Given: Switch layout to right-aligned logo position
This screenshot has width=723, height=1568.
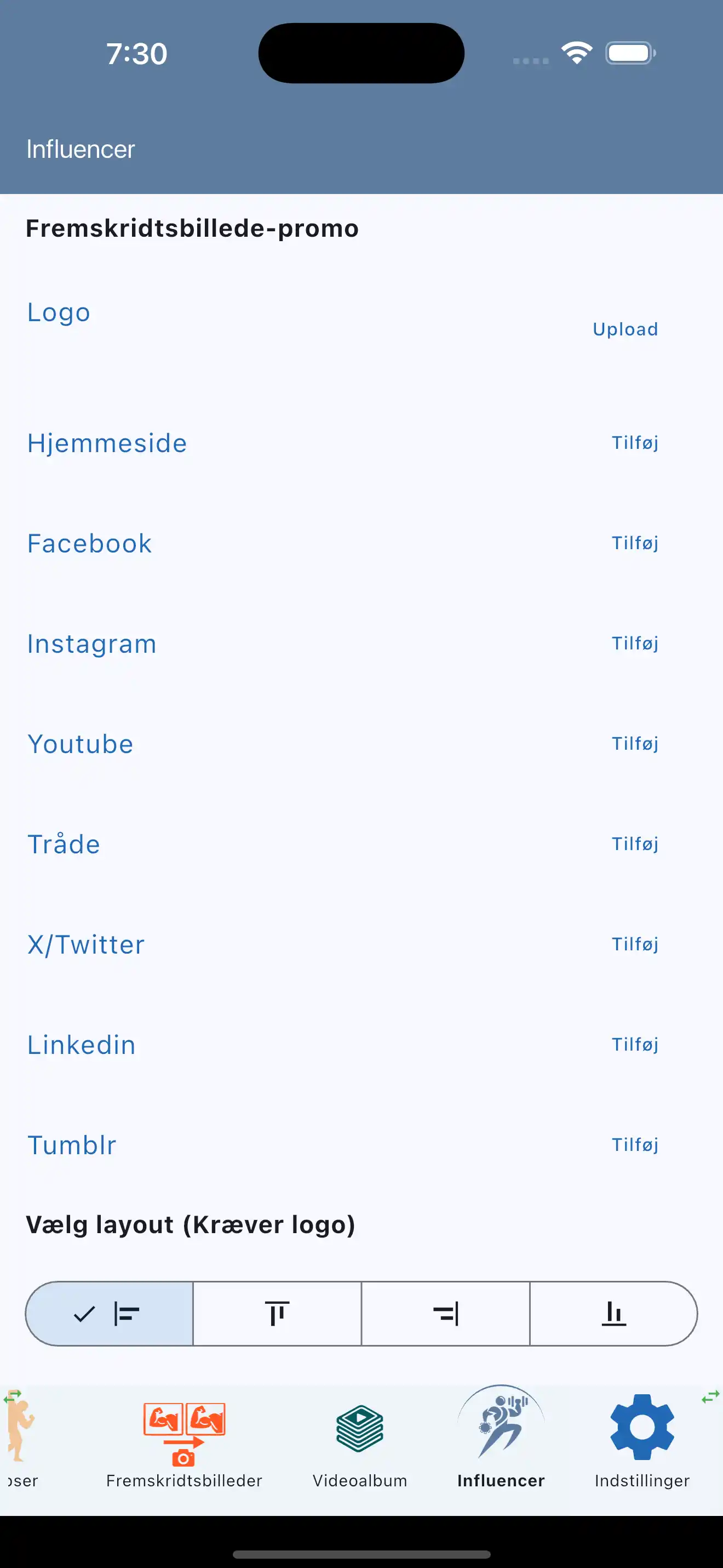Looking at the screenshot, I should tap(445, 1314).
